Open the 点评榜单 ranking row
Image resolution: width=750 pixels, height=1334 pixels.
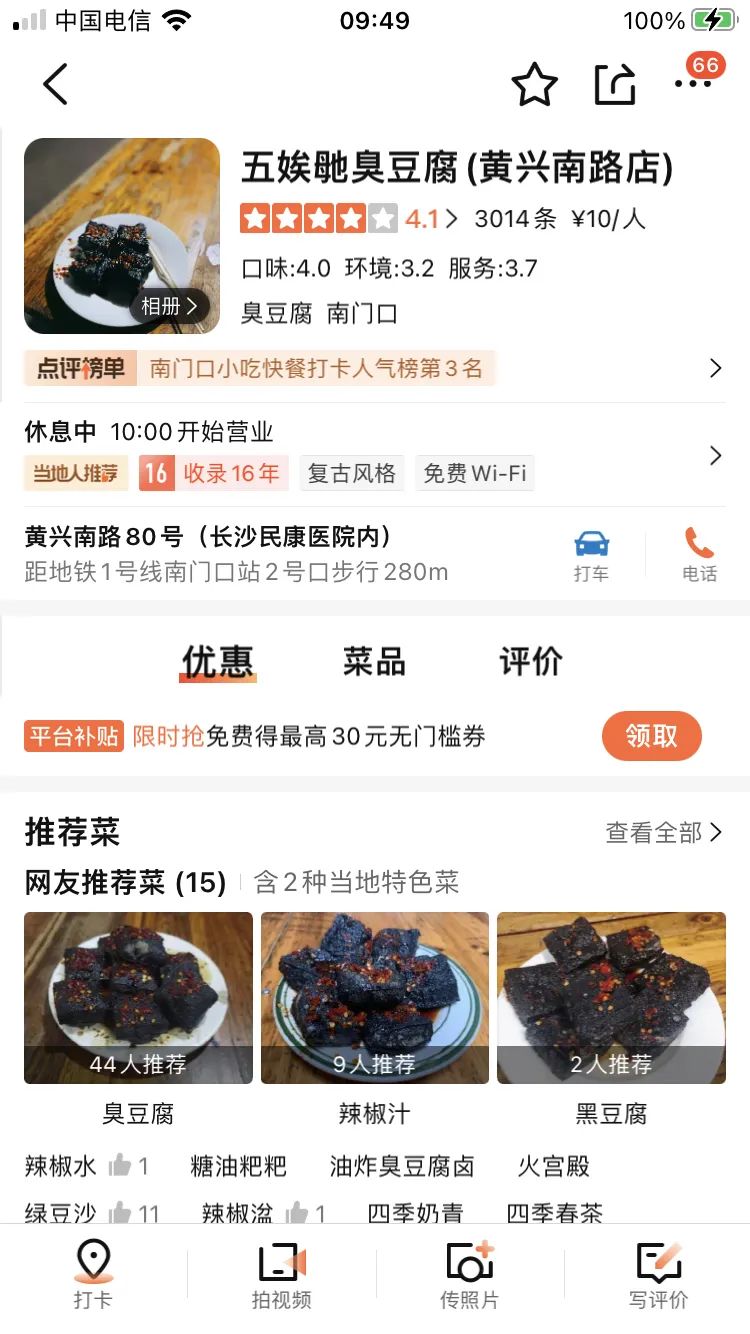[x=374, y=368]
